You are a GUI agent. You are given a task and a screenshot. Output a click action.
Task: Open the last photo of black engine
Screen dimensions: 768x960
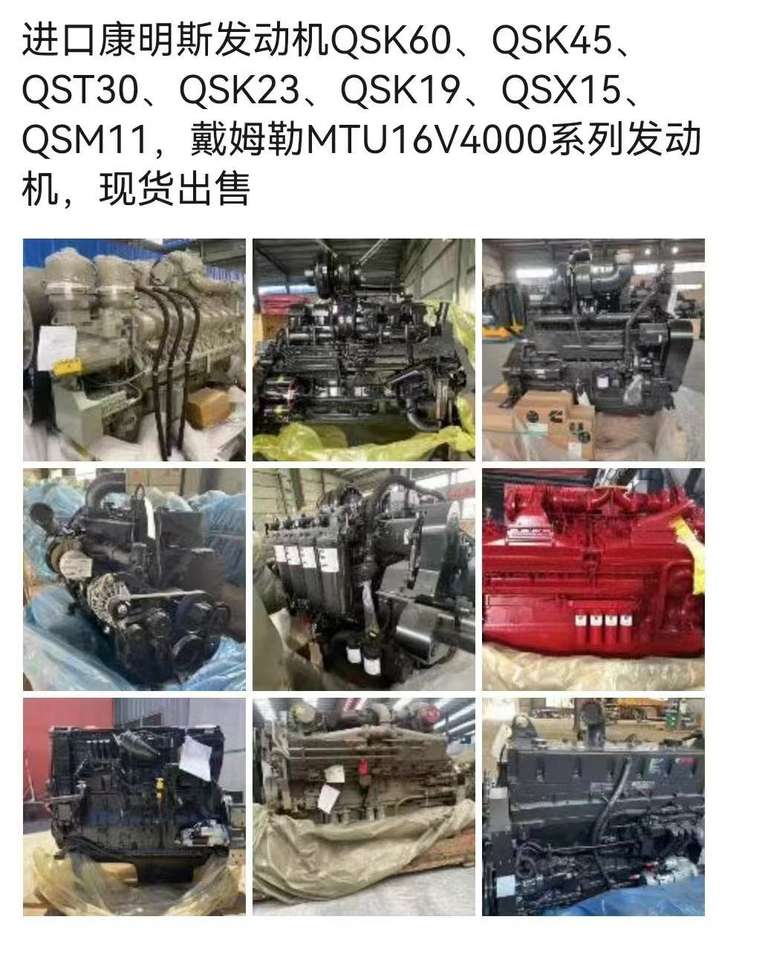593,807
